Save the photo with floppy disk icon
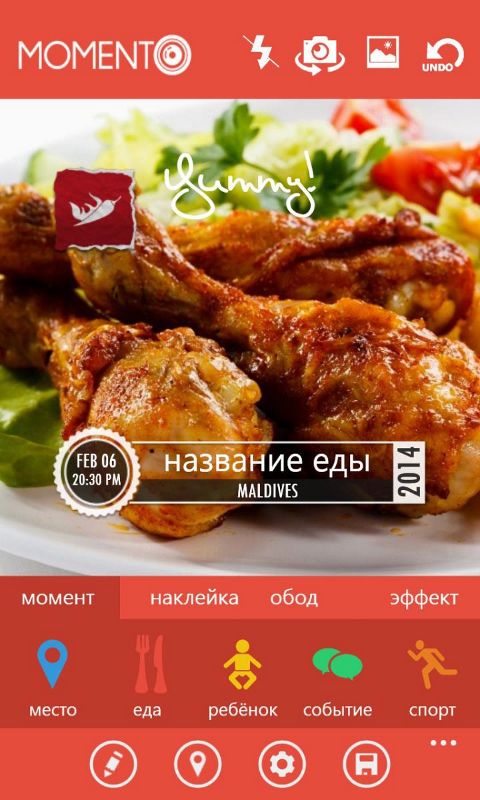Viewport: 480px width, 800px height. (x=366, y=764)
